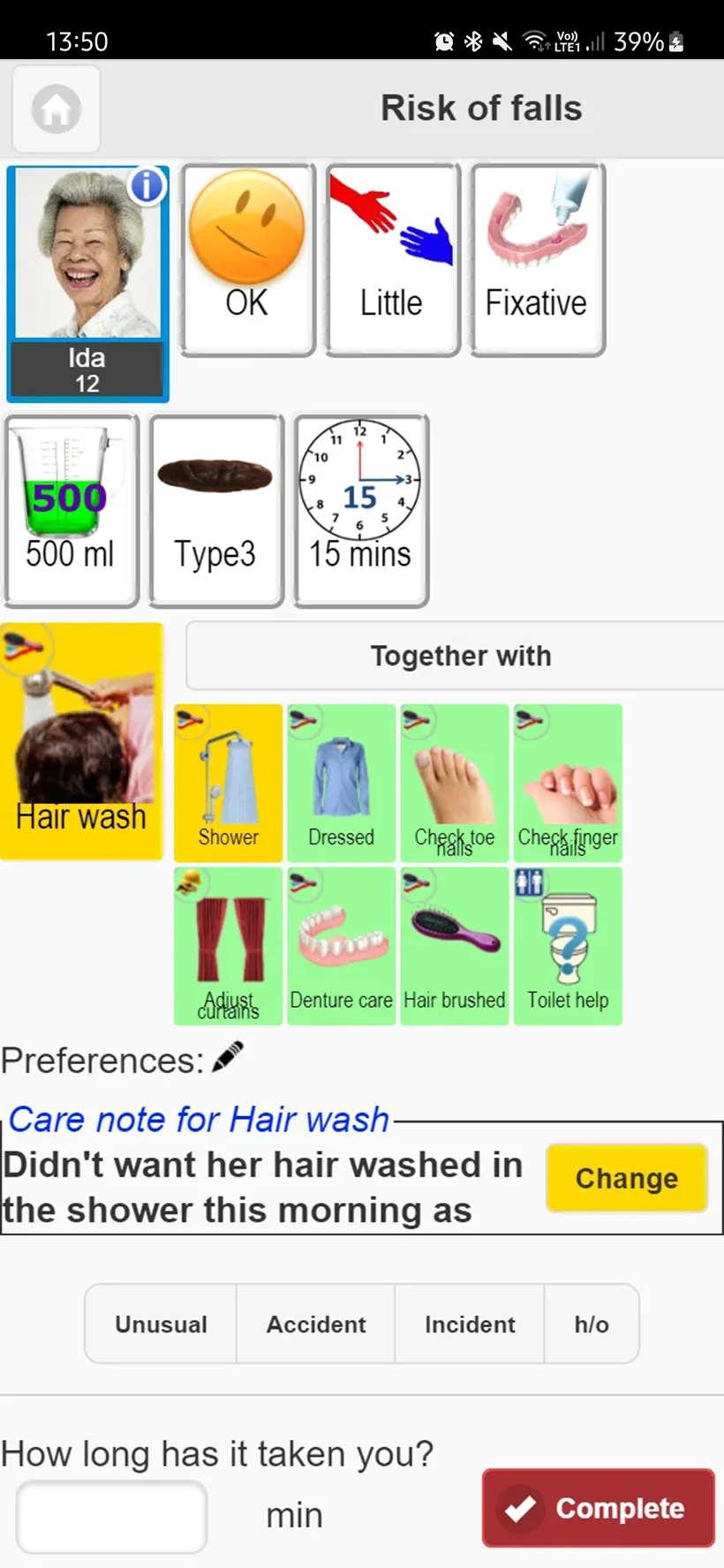Focus the minutes taken input field
Screen dimensions: 724x1568
(x=112, y=1516)
